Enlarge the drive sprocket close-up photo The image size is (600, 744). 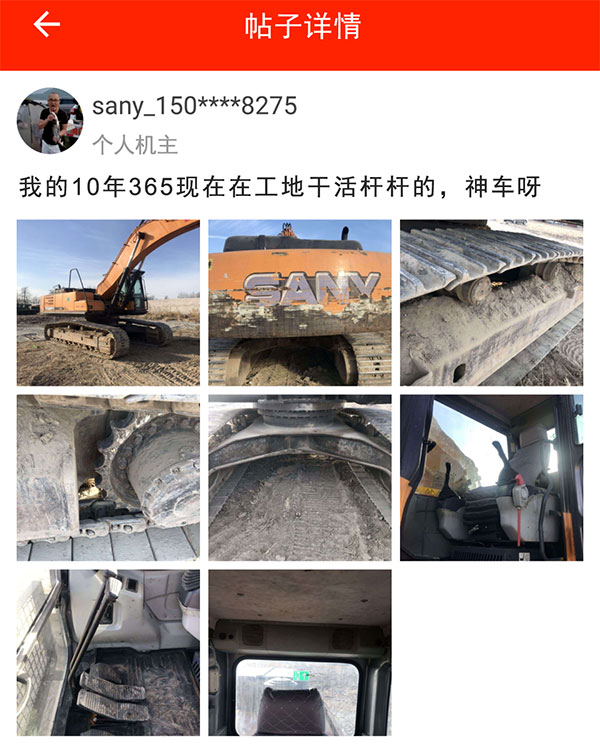point(108,477)
